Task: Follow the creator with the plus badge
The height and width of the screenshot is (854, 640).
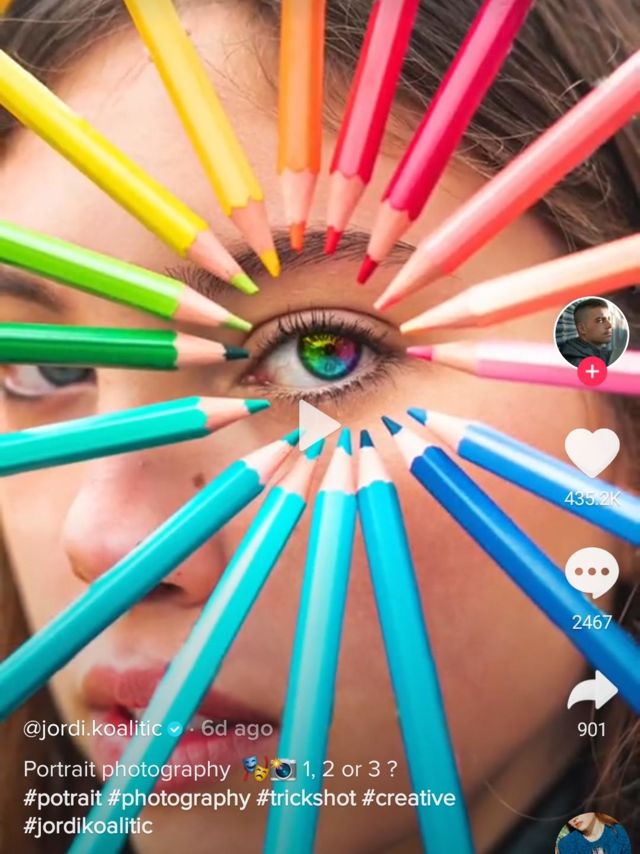Action: click(591, 372)
